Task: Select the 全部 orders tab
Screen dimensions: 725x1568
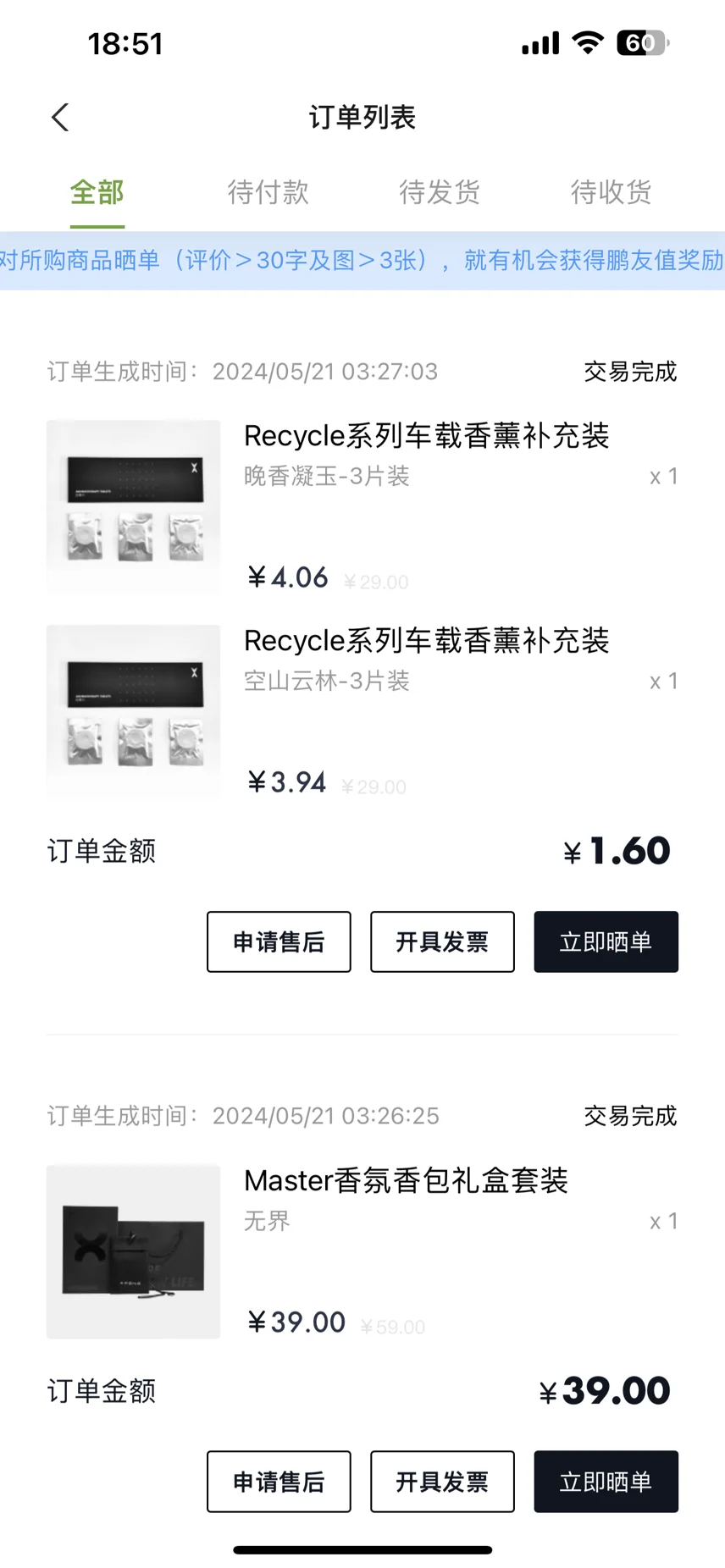Action: (x=97, y=192)
